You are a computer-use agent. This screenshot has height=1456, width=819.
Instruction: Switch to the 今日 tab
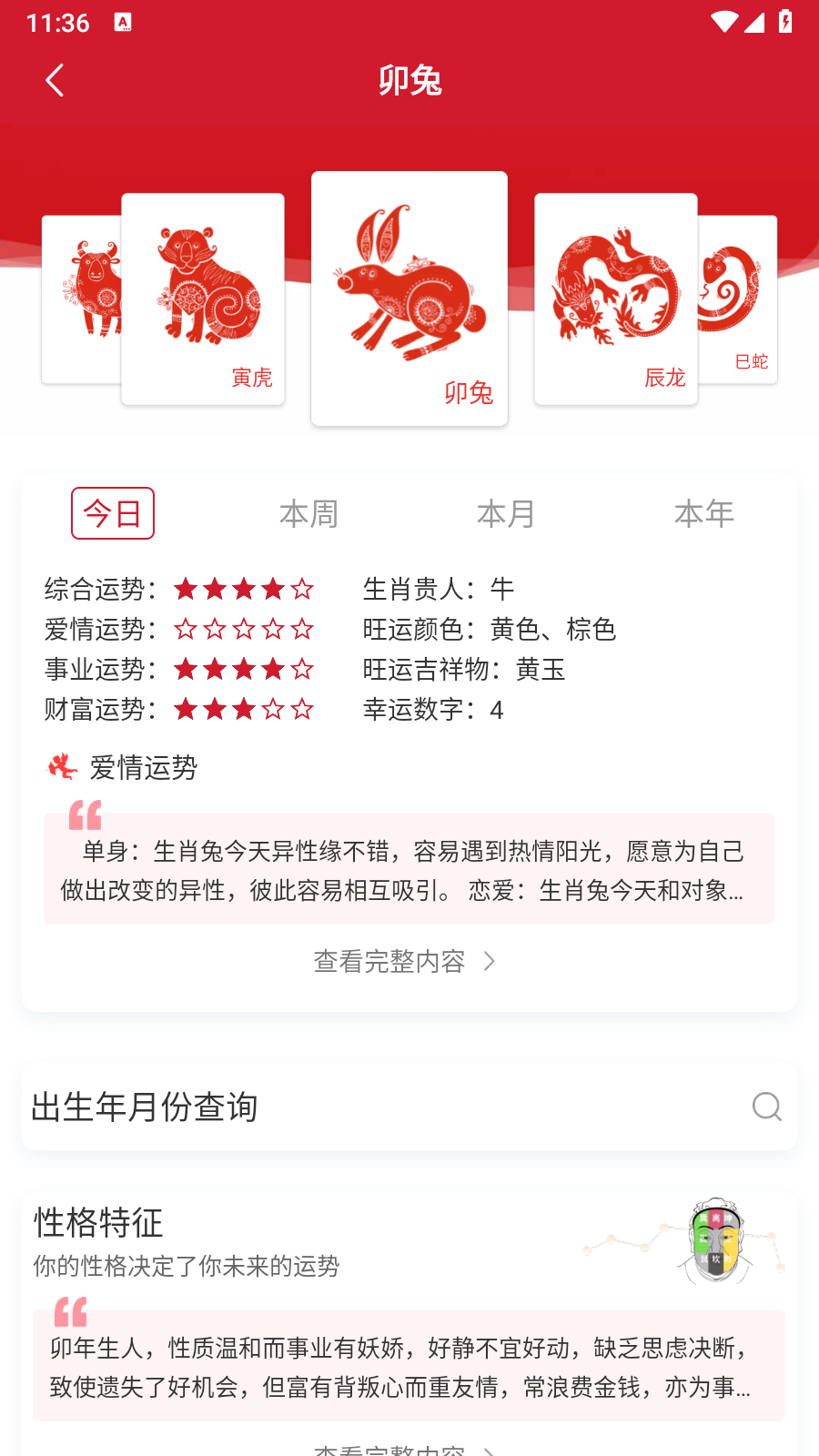[x=113, y=514]
